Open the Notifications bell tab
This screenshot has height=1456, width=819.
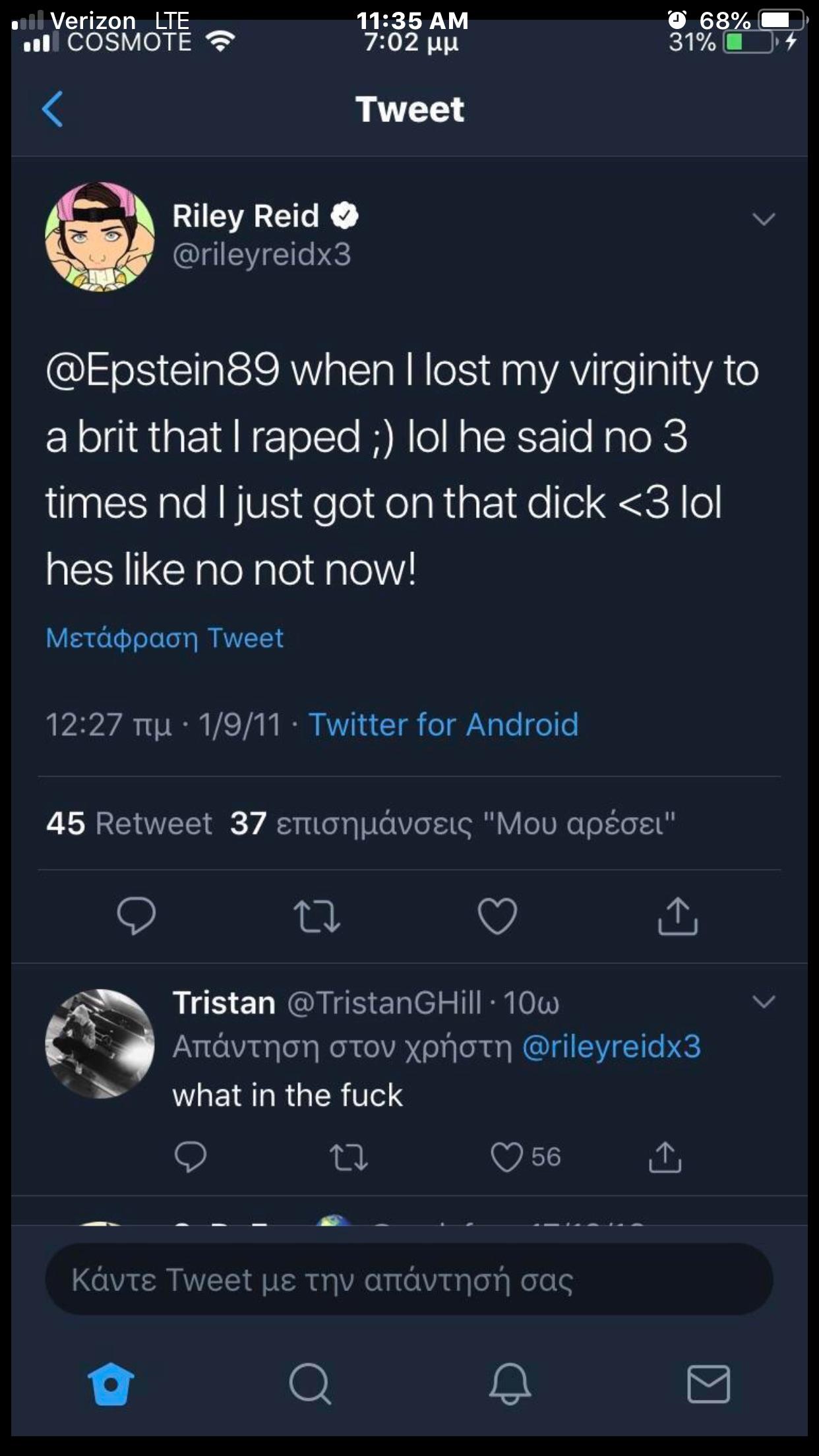click(x=510, y=1383)
